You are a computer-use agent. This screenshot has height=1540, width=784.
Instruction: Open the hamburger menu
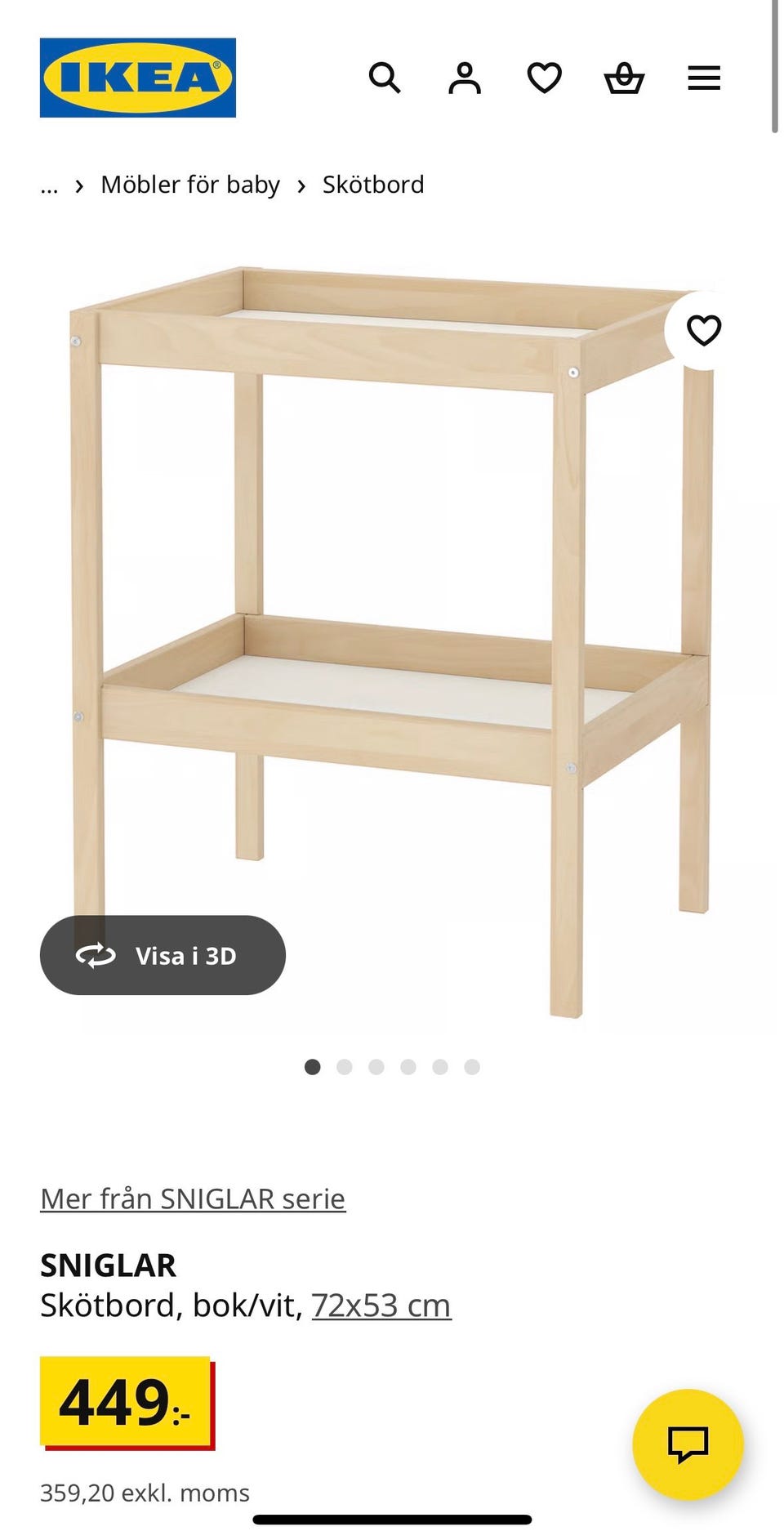pos(704,78)
